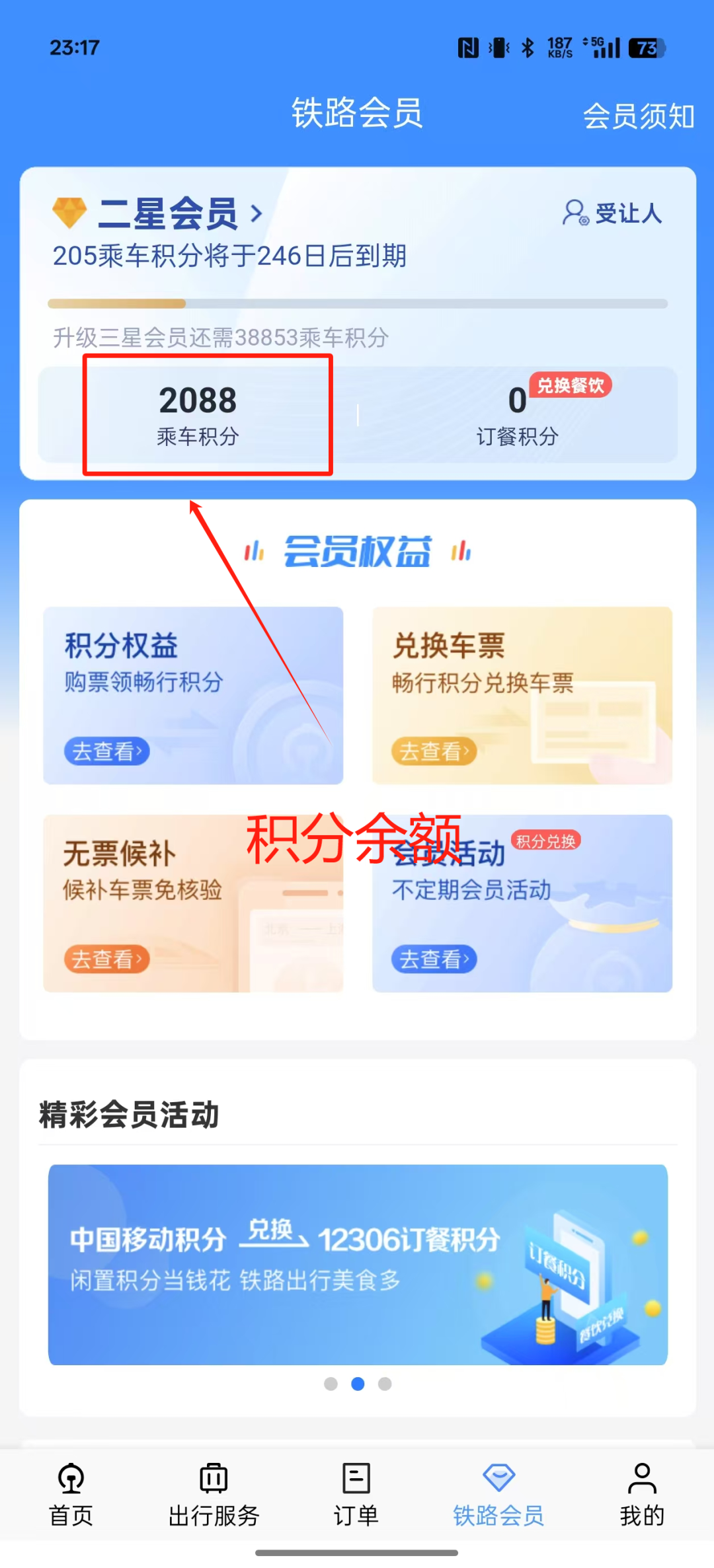714x1568 pixels.
Task: Open 会员须知 member notice
Action: pyautogui.click(x=638, y=116)
